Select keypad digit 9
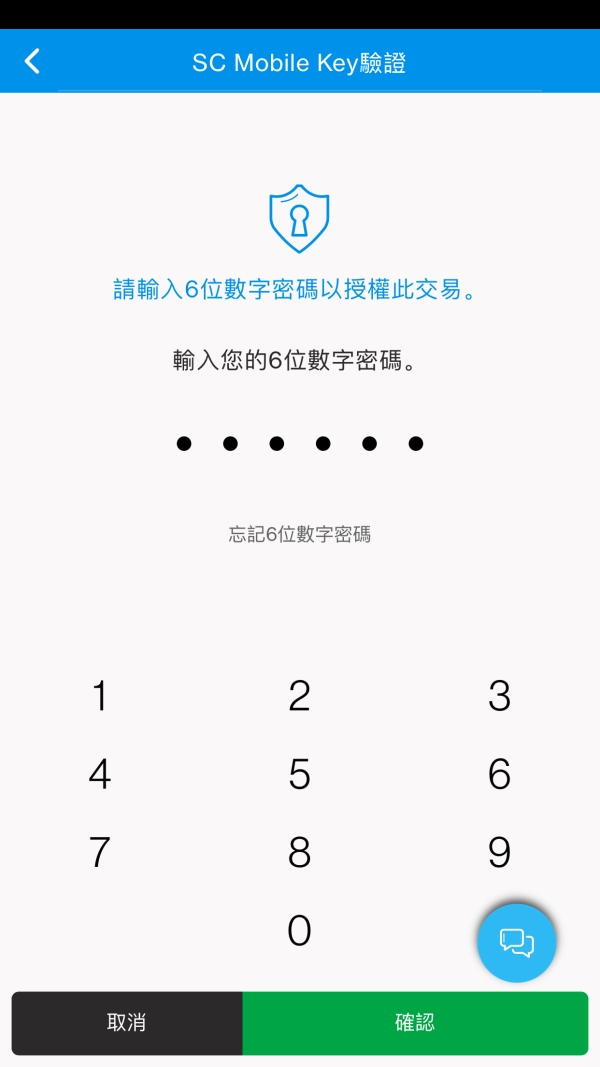 click(499, 852)
